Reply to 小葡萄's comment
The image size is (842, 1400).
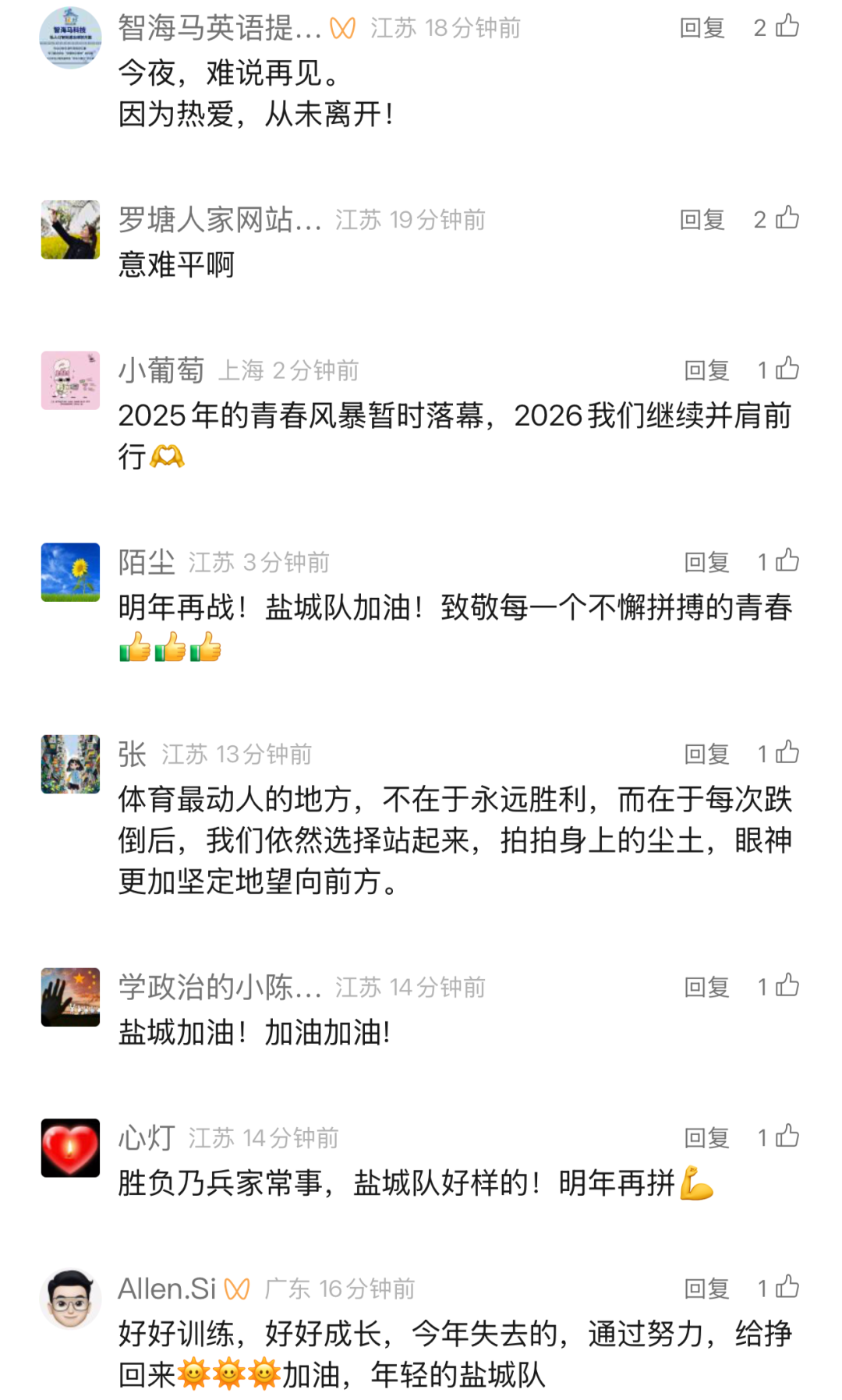click(x=706, y=370)
